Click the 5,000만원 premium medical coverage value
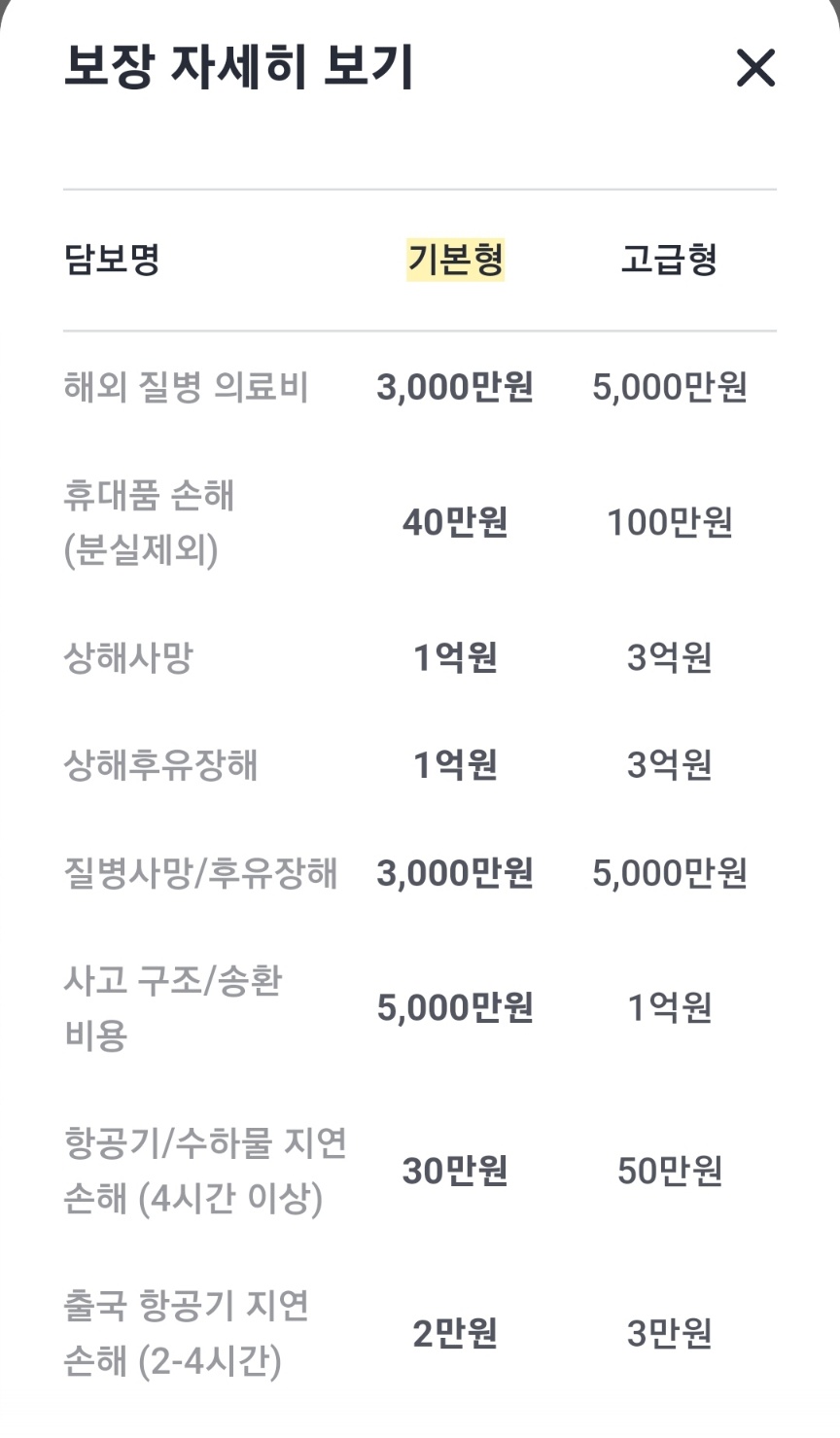 (670, 387)
